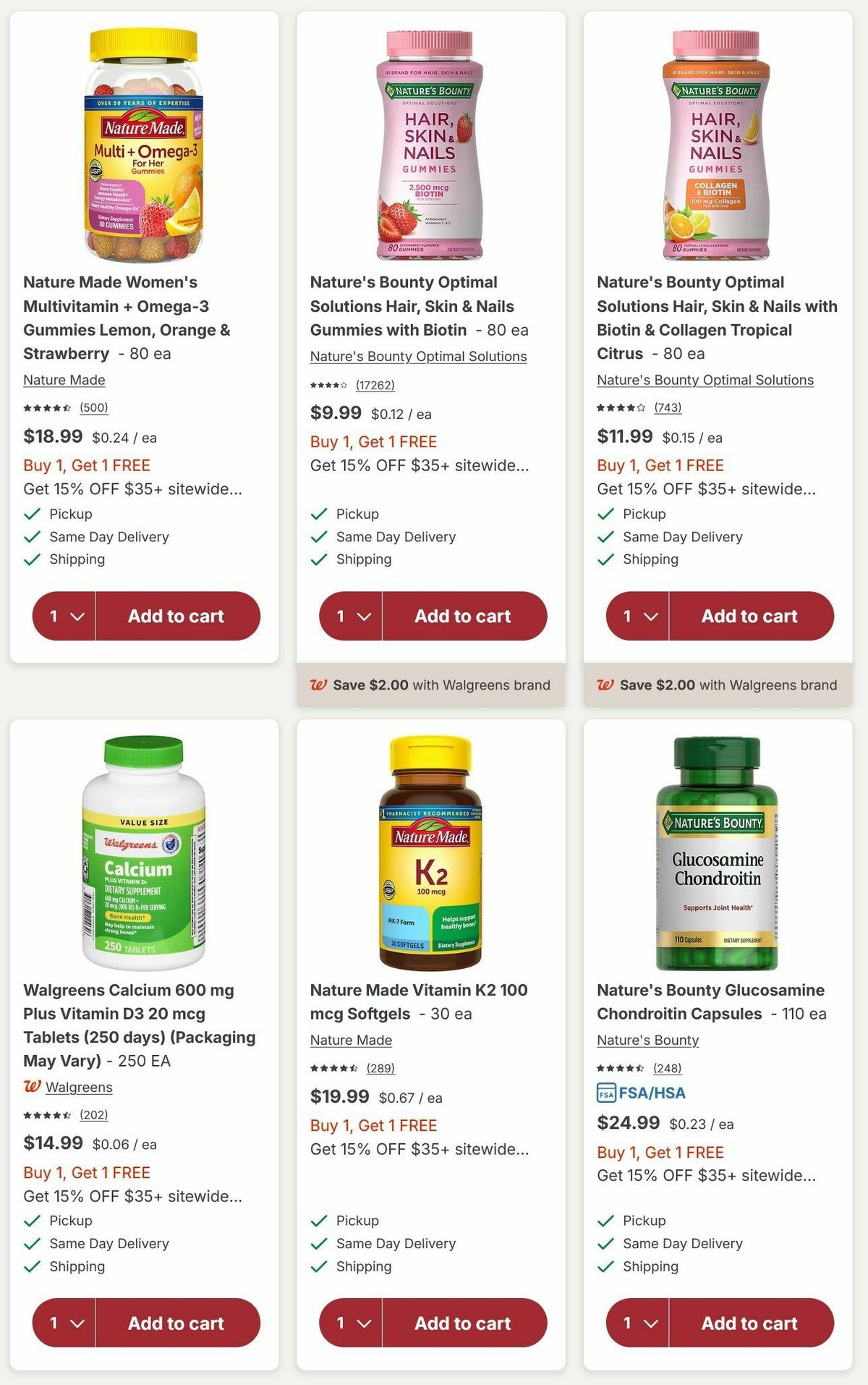Open quantity dropdown for Nature Made Multivitamin

[x=65, y=616]
